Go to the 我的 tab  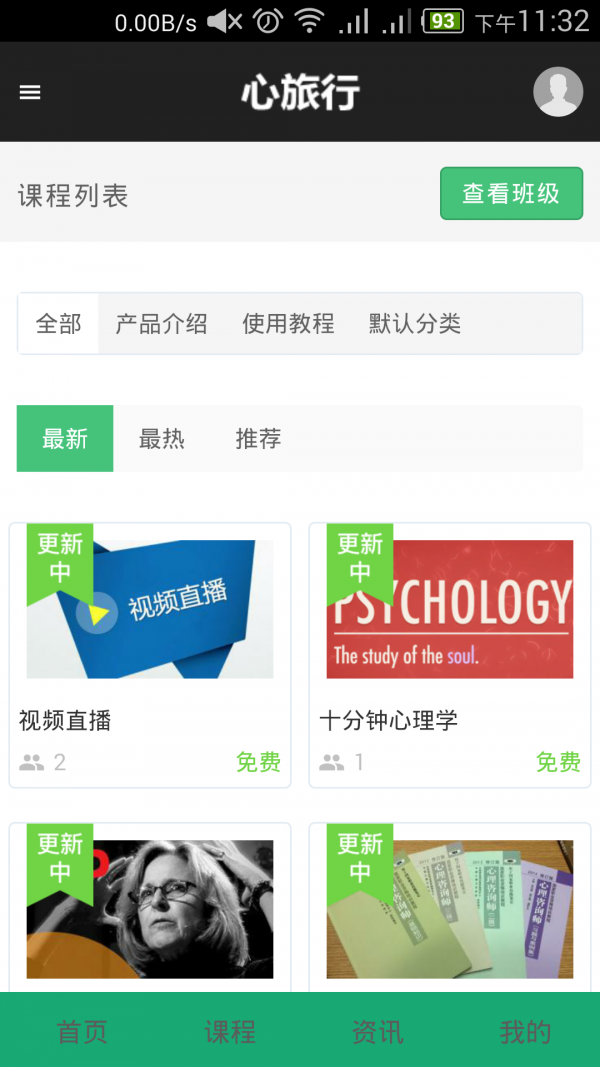click(x=525, y=1031)
